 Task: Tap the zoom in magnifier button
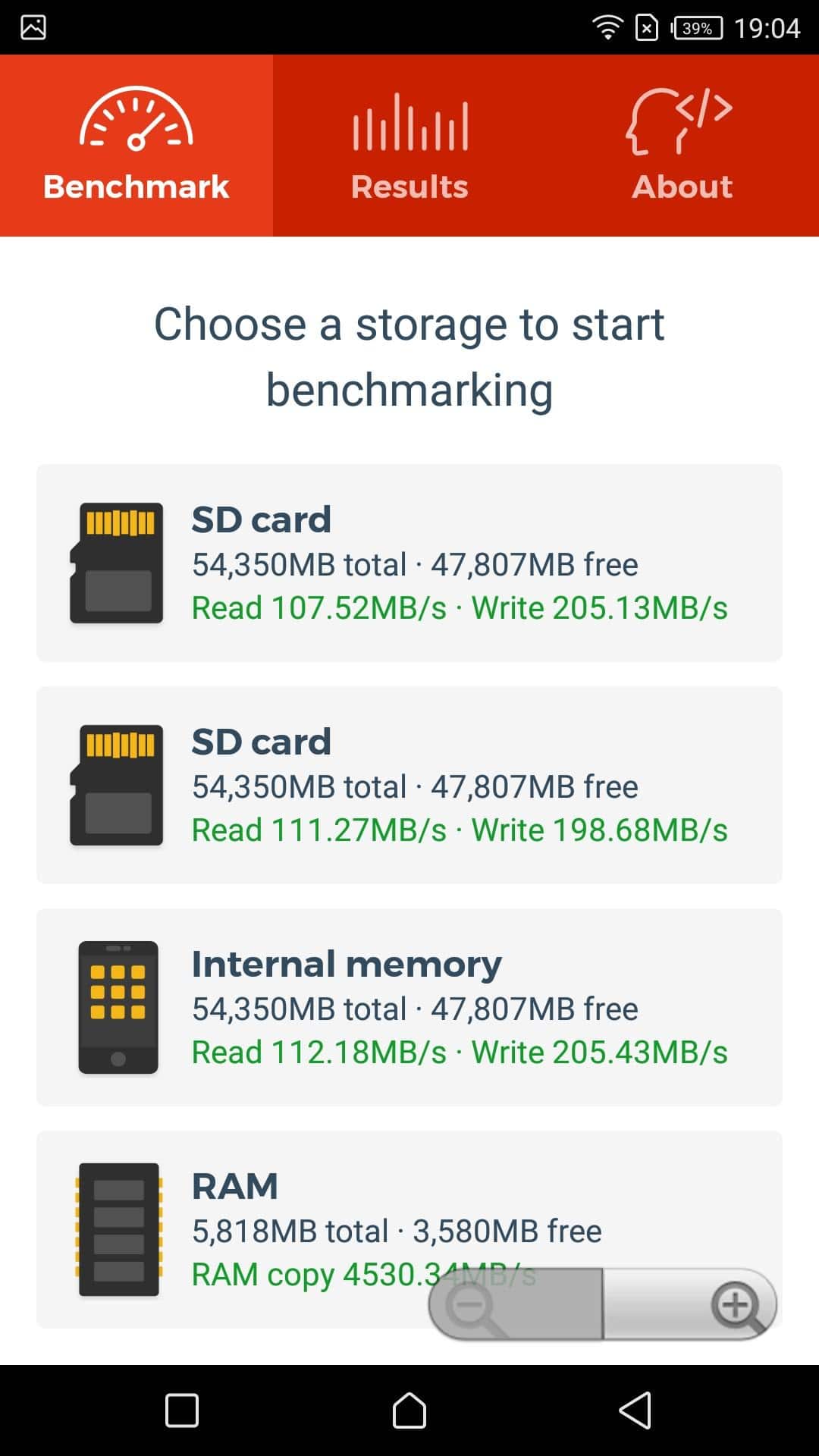[x=690, y=1304]
